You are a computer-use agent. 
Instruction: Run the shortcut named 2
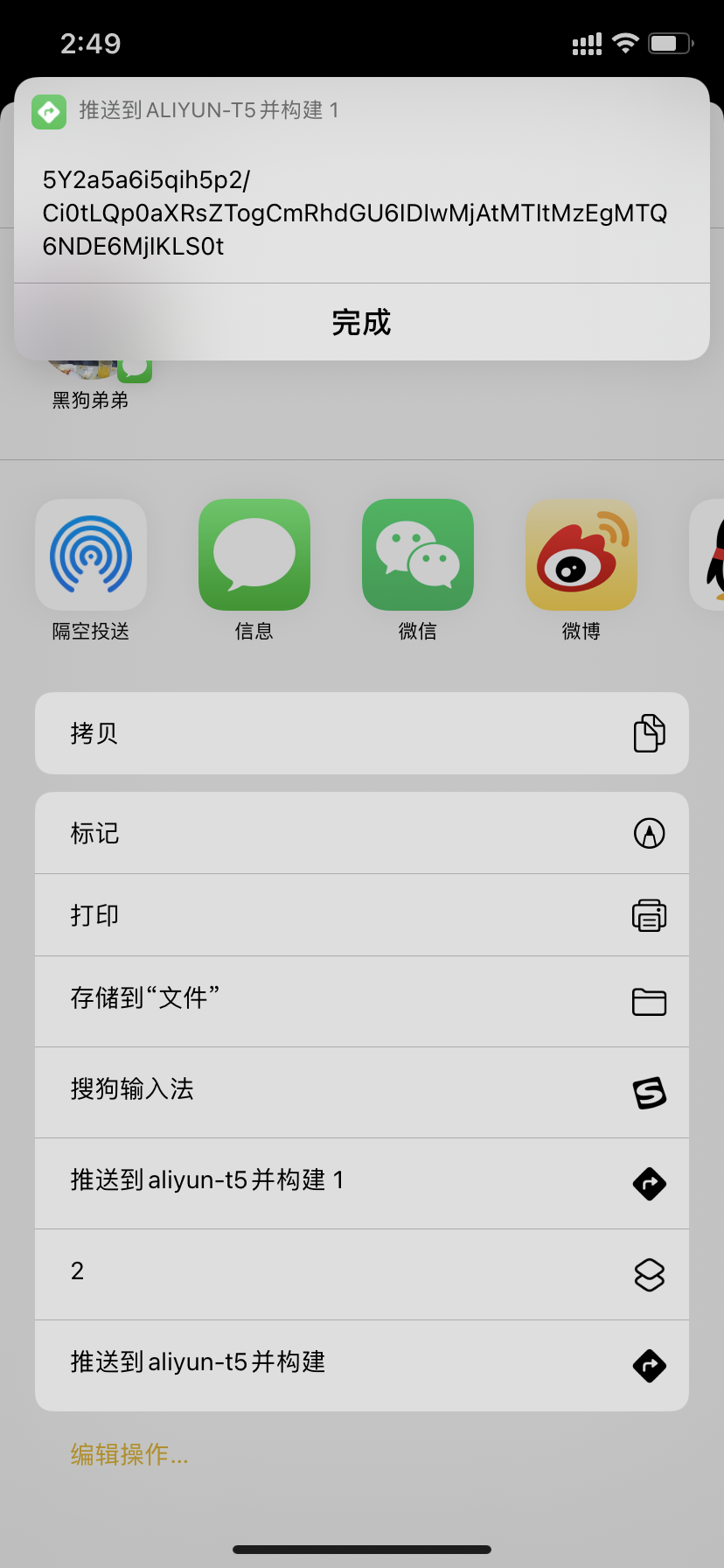point(361,1274)
